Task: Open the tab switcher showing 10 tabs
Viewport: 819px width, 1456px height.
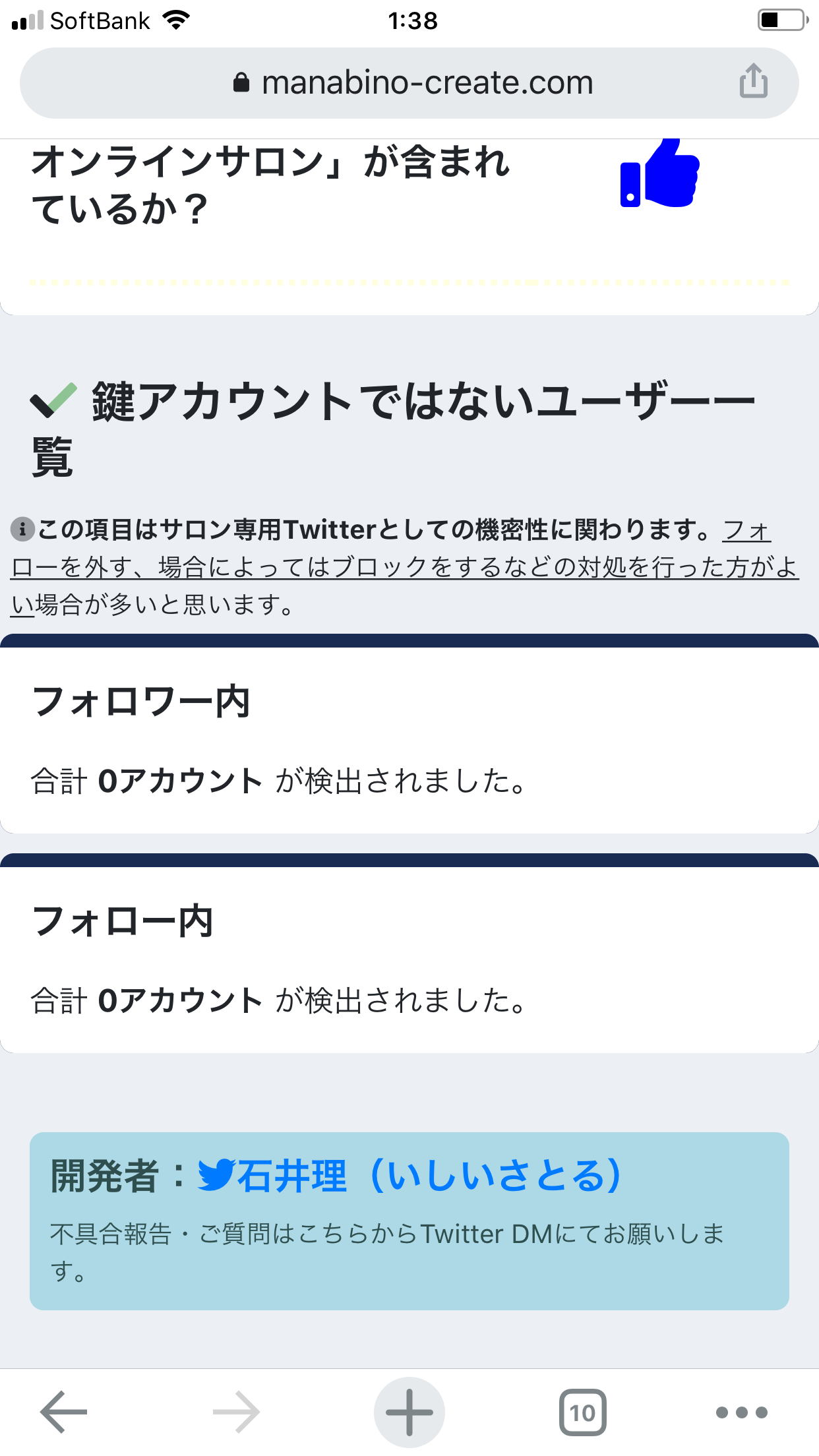Action: [582, 1412]
